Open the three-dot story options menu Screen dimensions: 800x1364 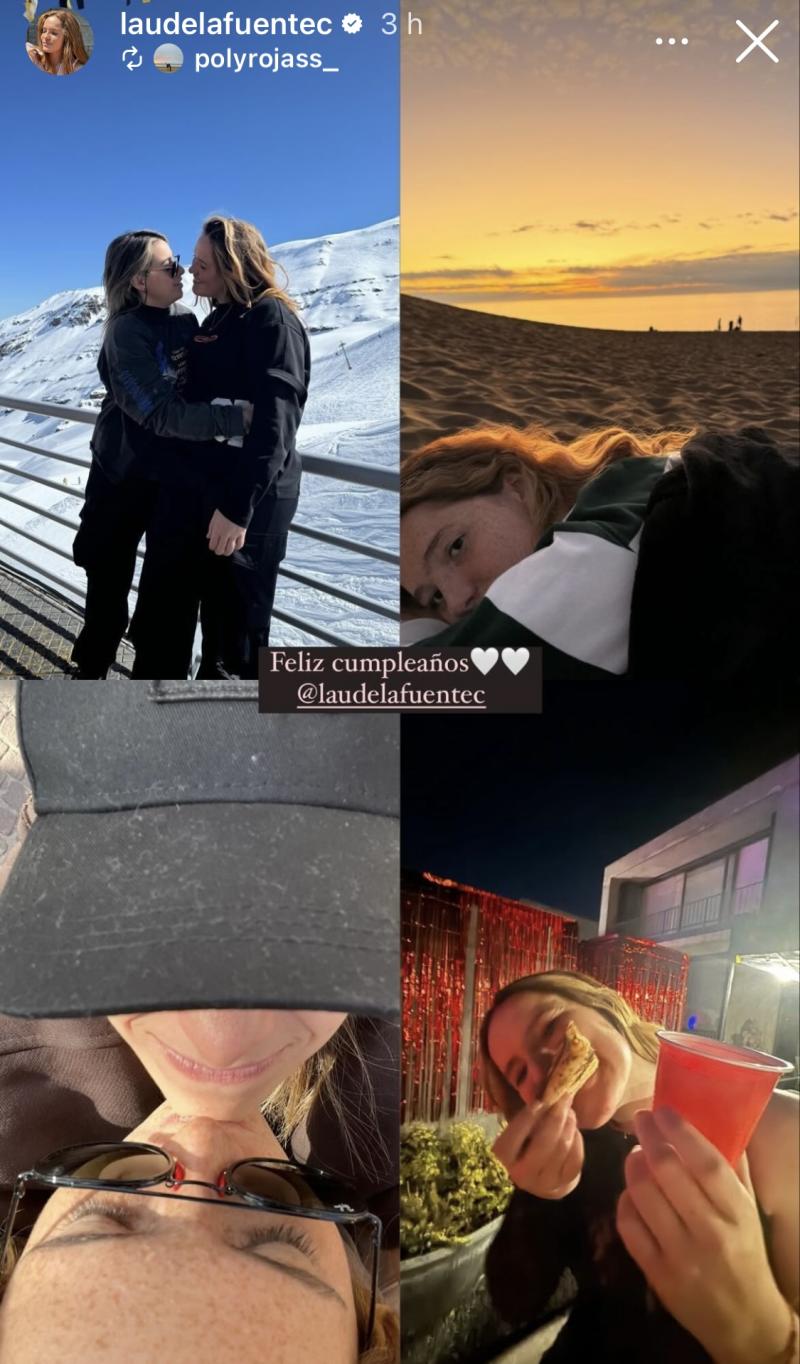pos(671,42)
